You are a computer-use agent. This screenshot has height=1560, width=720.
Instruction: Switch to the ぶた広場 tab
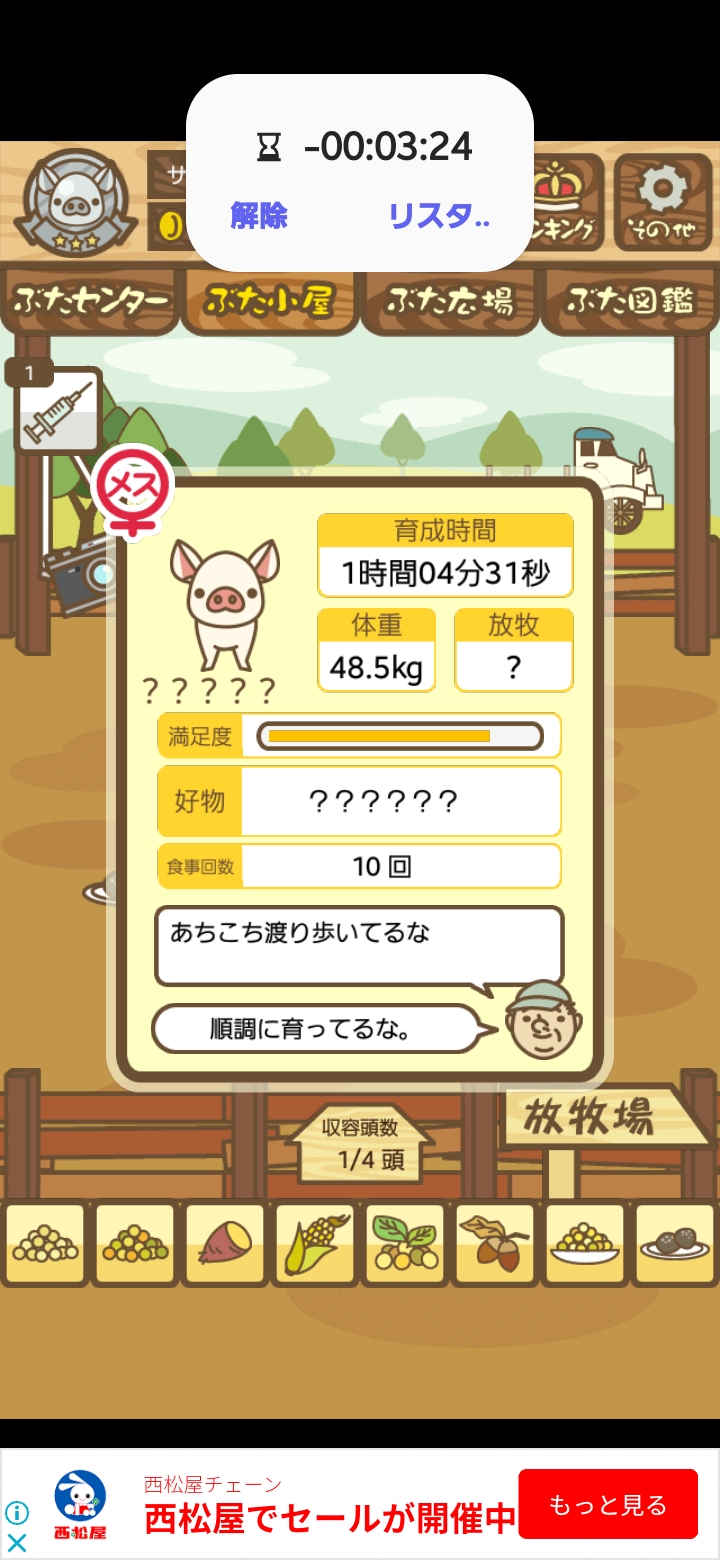click(x=450, y=301)
